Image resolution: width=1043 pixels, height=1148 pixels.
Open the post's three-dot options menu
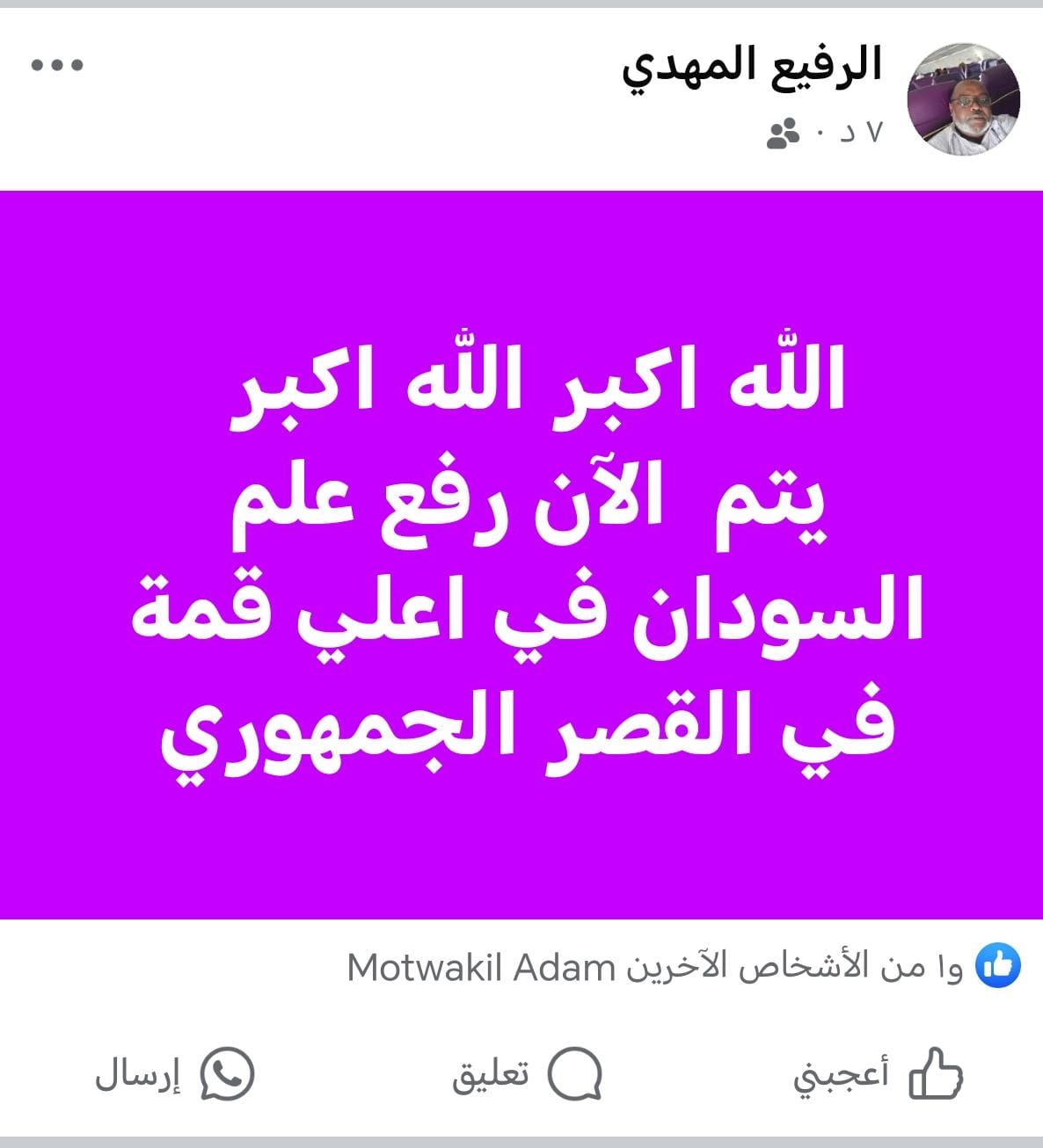pyautogui.click(x=57, y=65)
